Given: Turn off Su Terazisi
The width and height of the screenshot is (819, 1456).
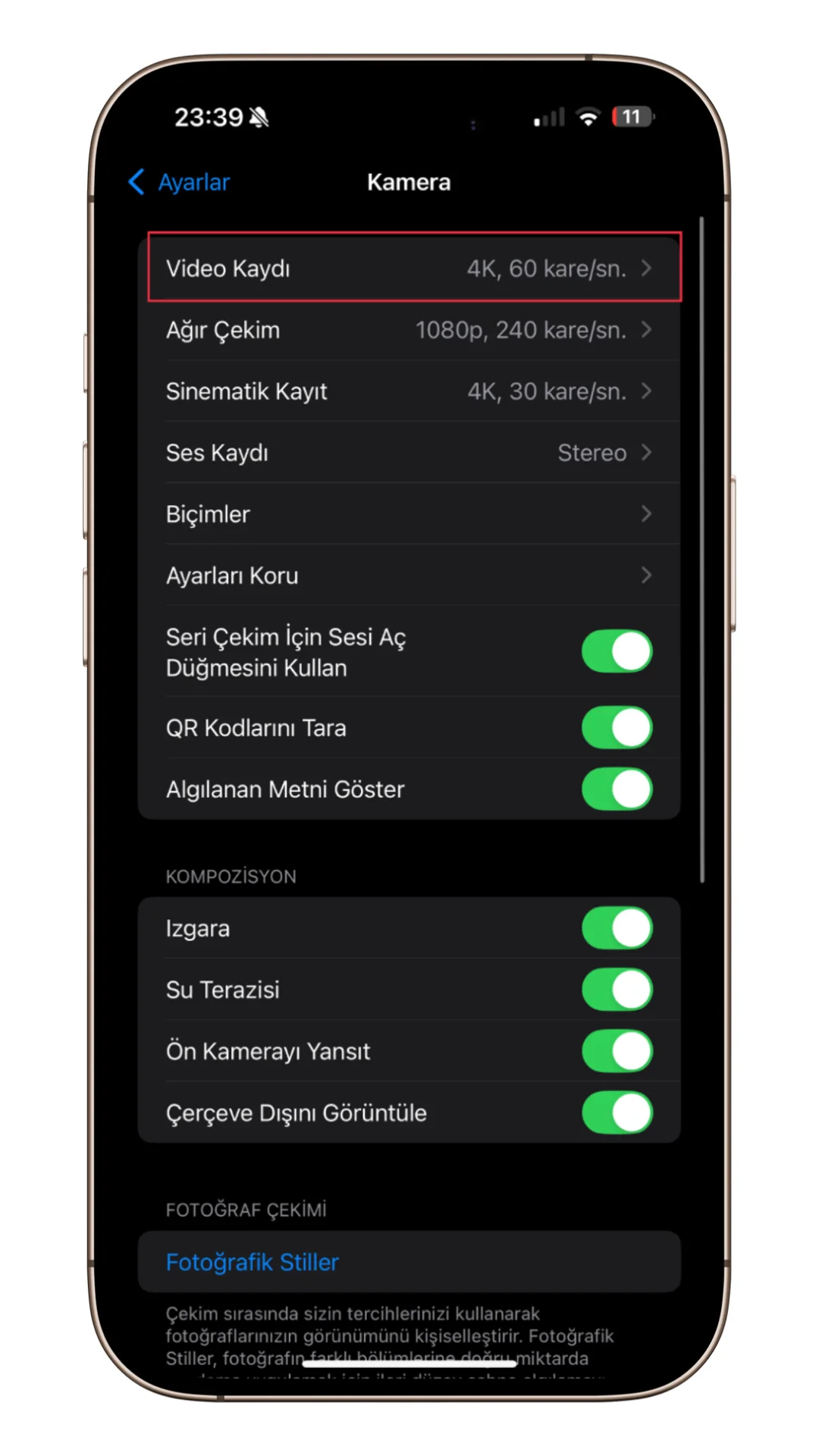Looking at the screenshot, I should [x=617, y=990].
